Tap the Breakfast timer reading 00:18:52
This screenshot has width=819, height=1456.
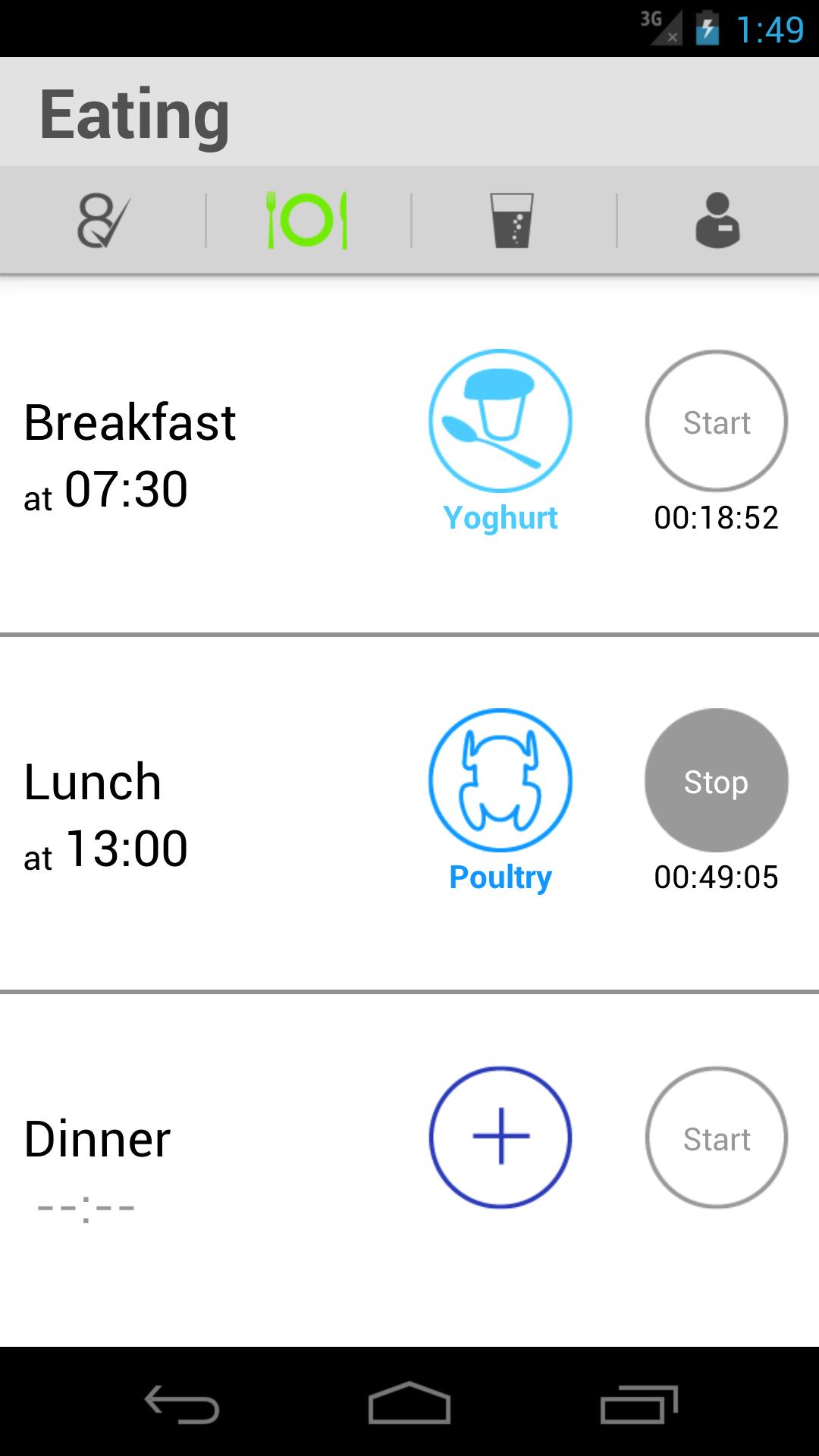[x=716, y=519]
